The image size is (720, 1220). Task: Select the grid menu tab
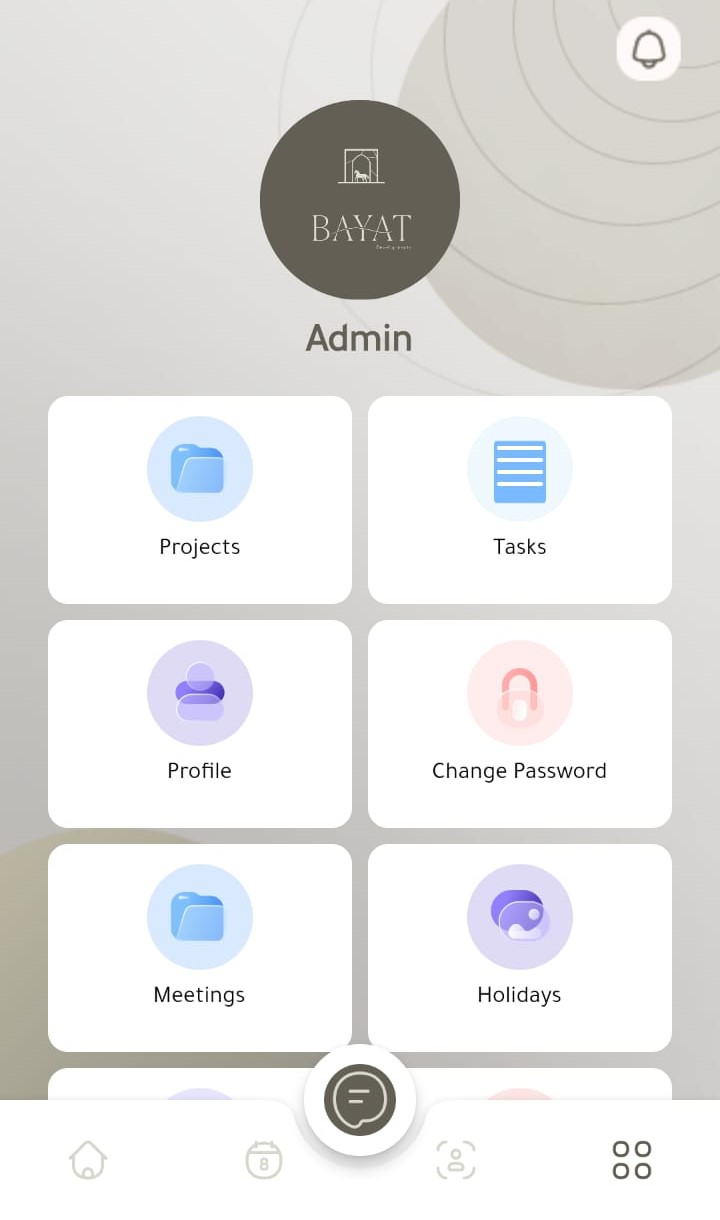coord(632,1160)
